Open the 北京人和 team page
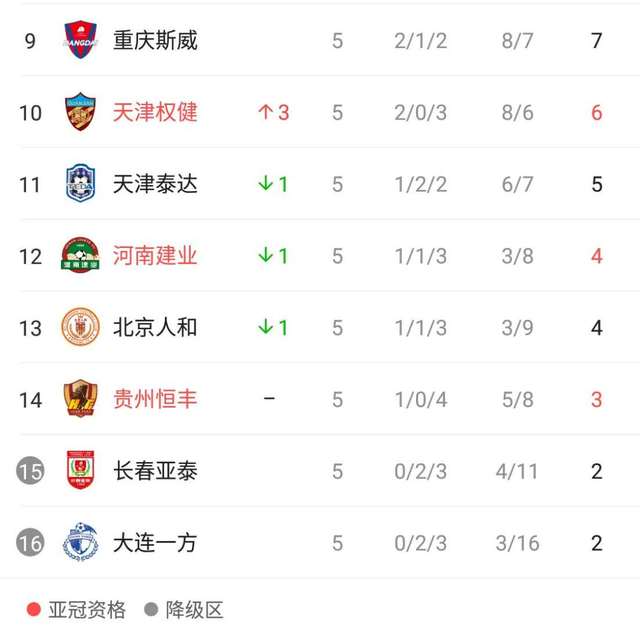Image resolution: width=640 pixels, height=627 pixels. tap(155, 328)
